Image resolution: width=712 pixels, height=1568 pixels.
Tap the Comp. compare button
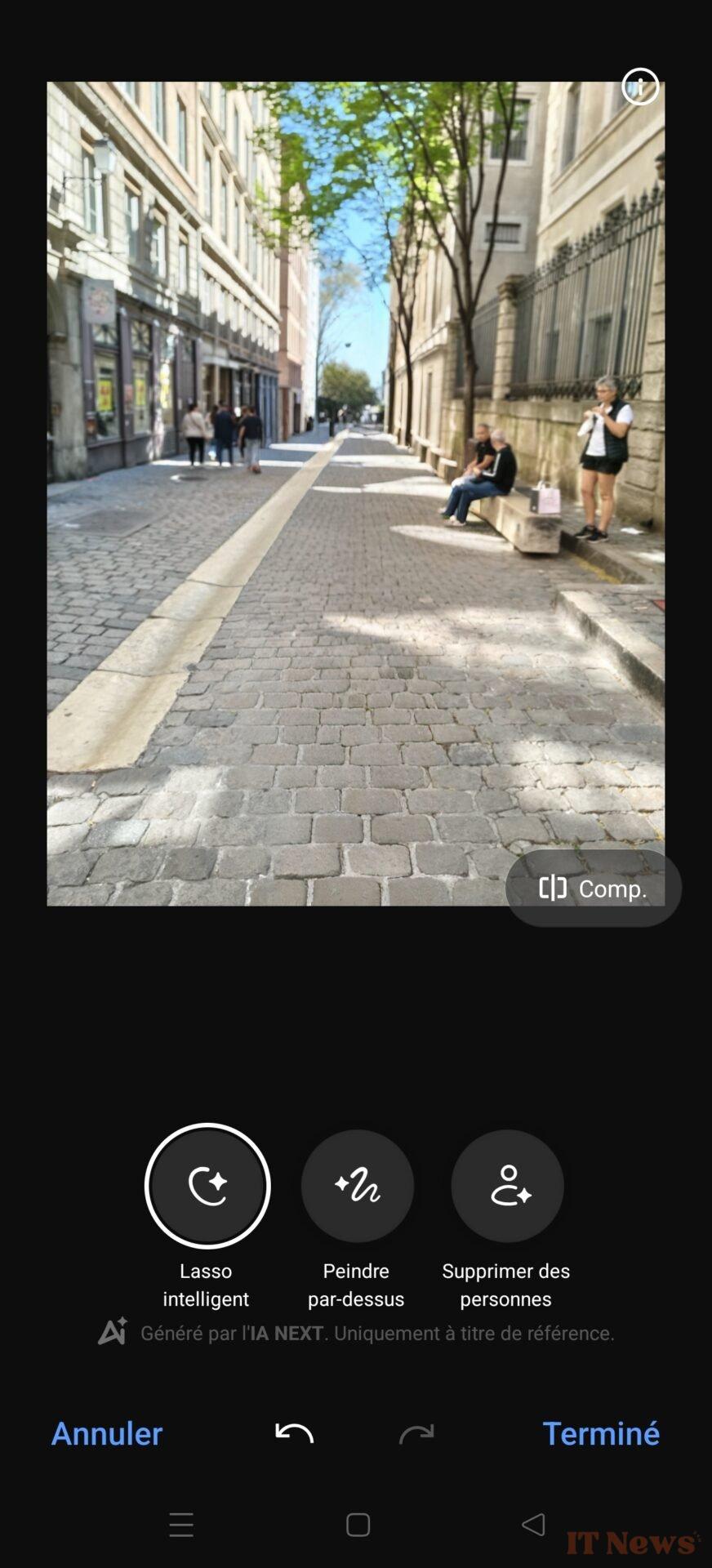click(594, 889)
